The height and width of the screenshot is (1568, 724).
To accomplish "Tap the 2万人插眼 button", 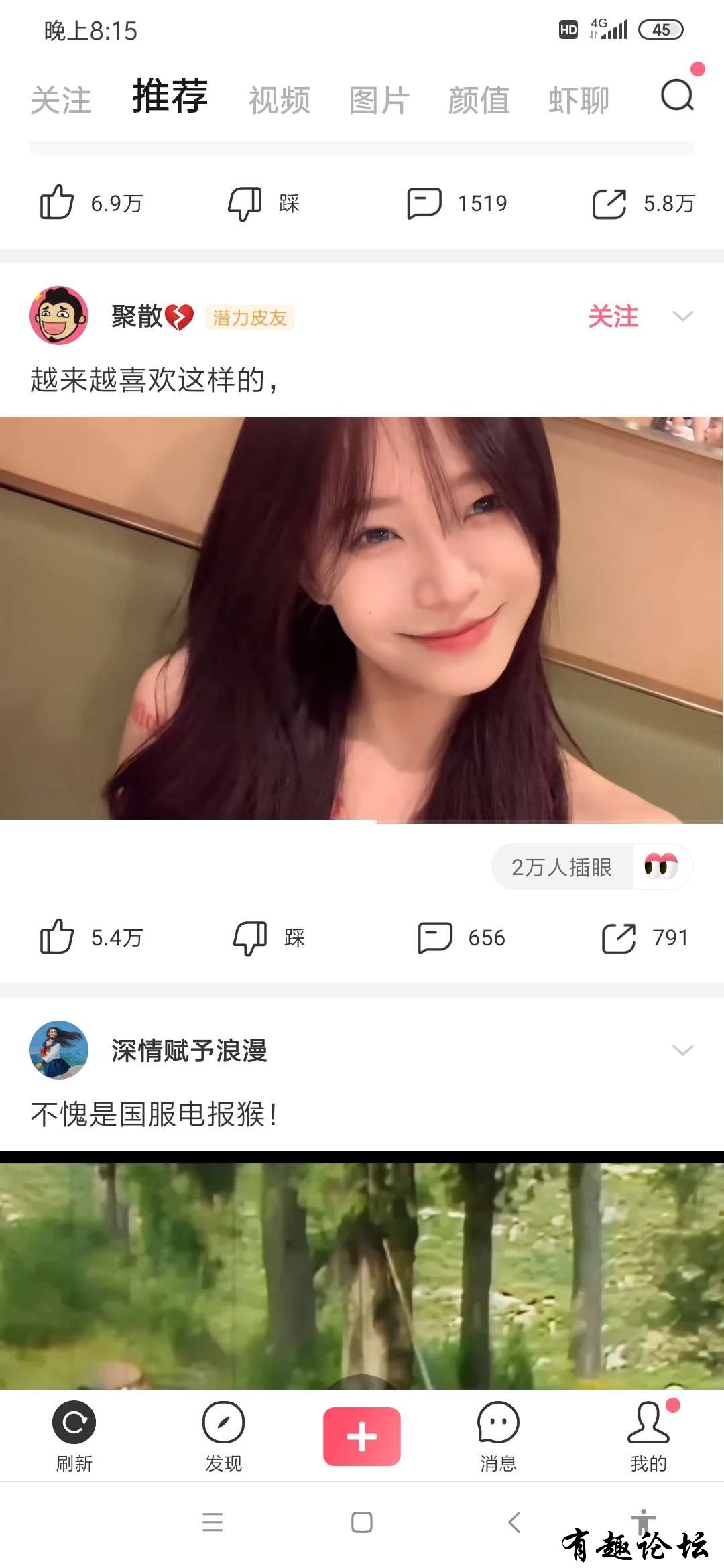I will 591,867.
